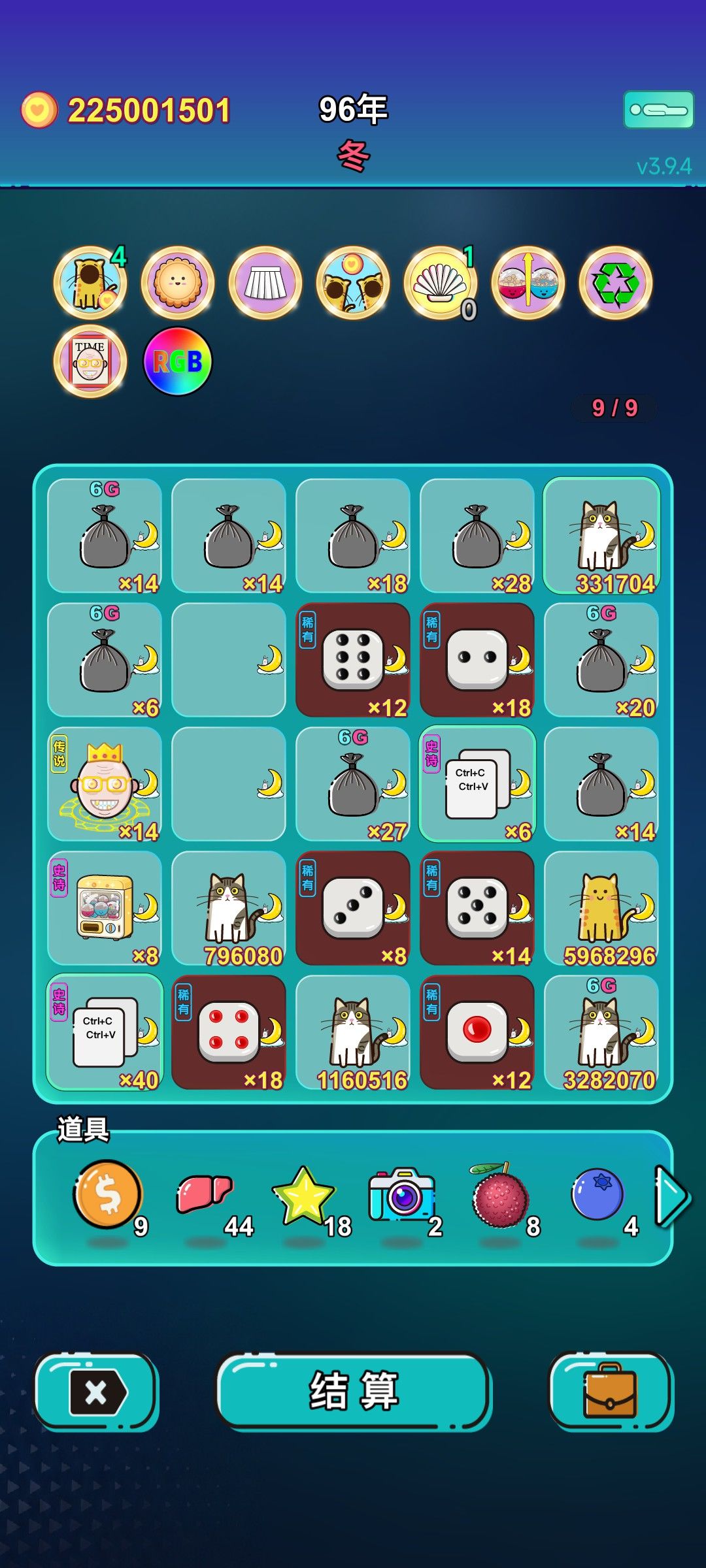Viewport: 706px width, 1568px height.
Task: Select the lychee fruit item
Action: (x=500, y=1196)
